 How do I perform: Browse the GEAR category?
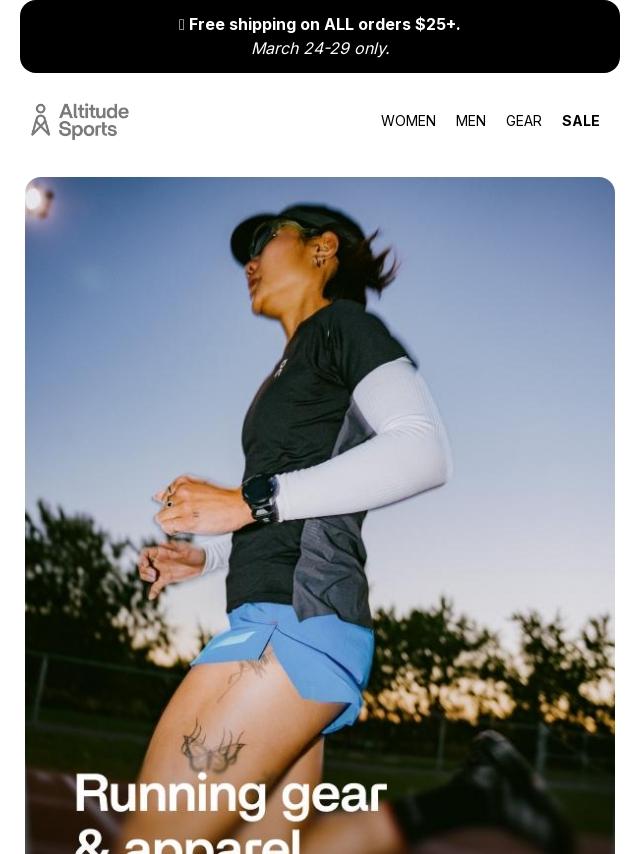523,121
